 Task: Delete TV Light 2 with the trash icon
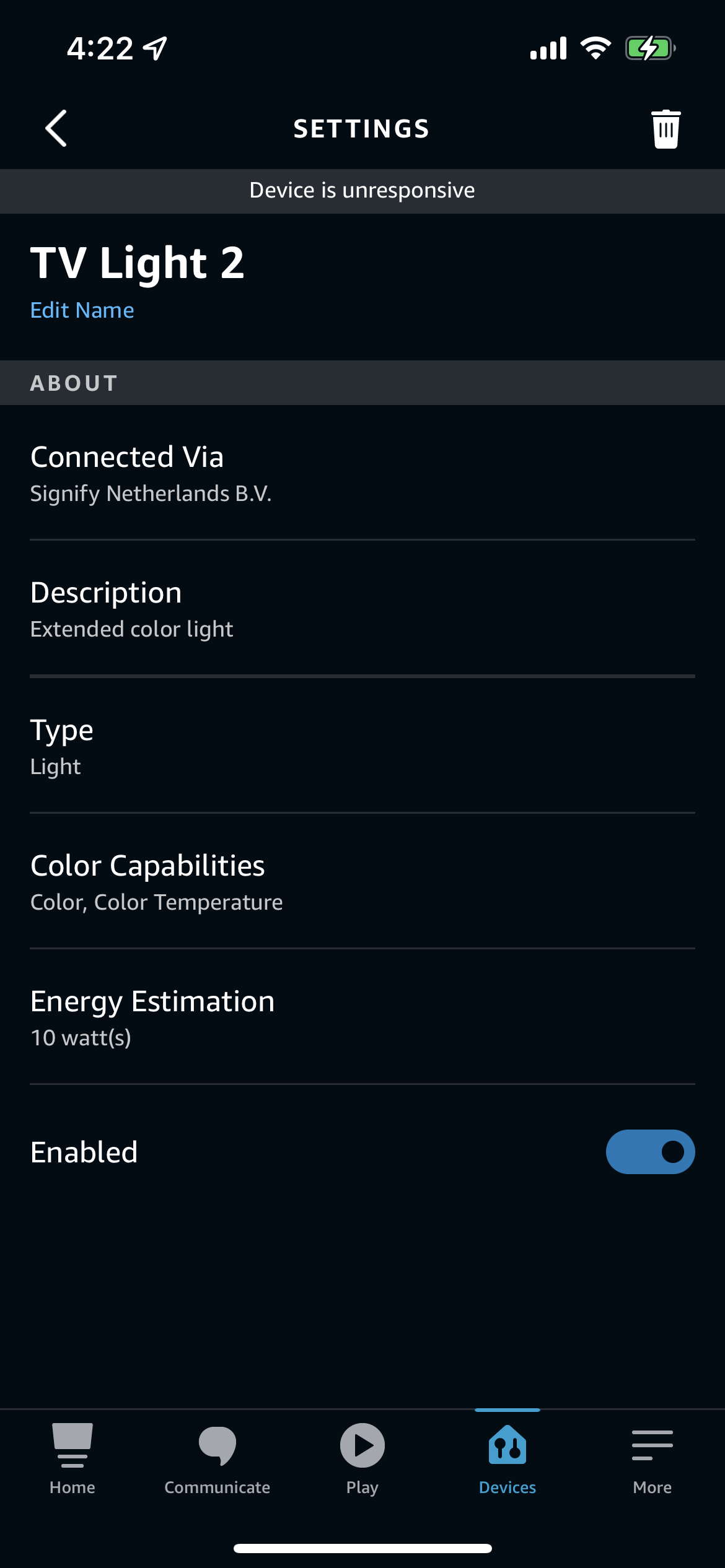[666, 129]
